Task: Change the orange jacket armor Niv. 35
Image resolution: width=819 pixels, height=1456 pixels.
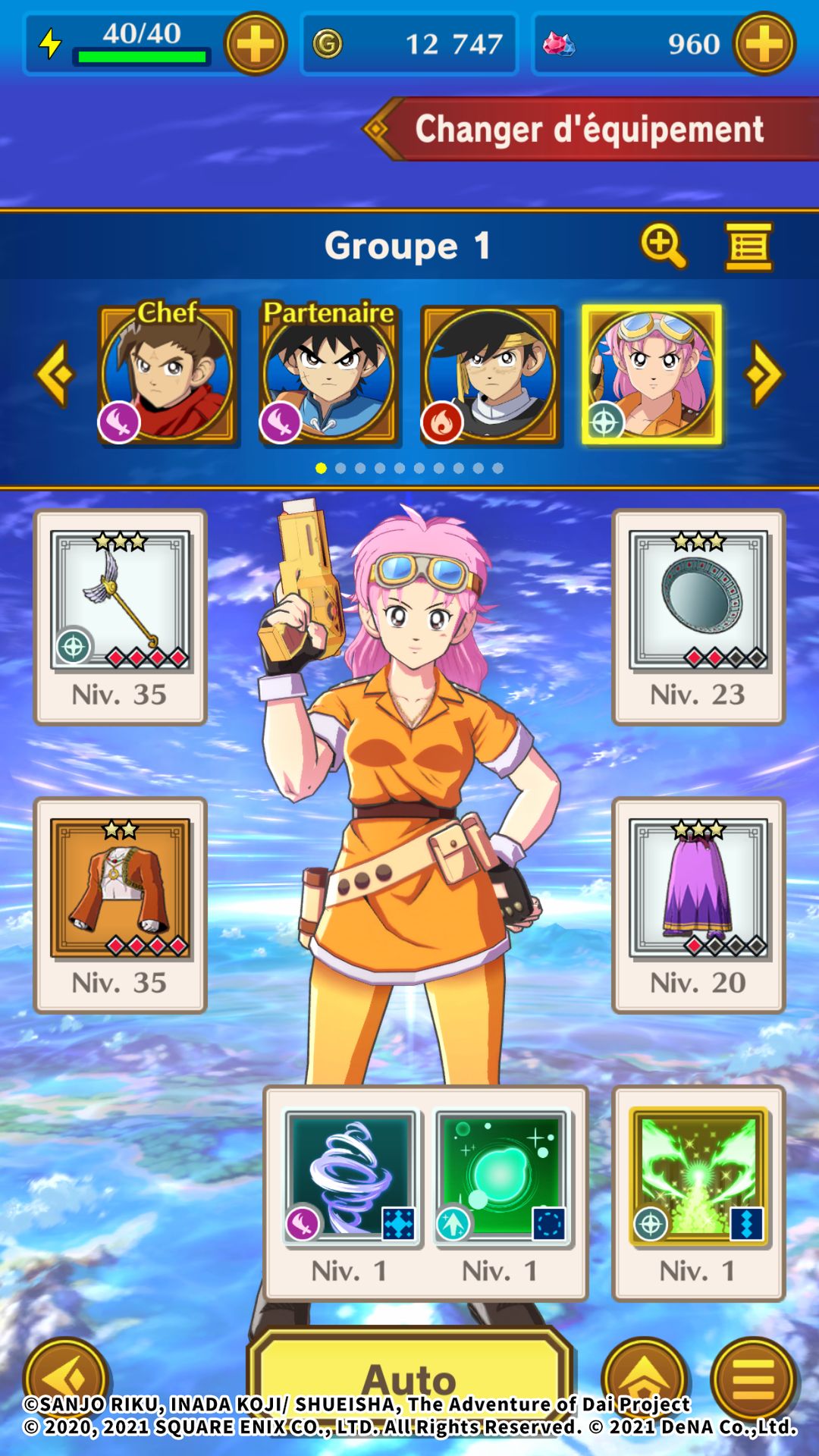Action: [121, 905]
